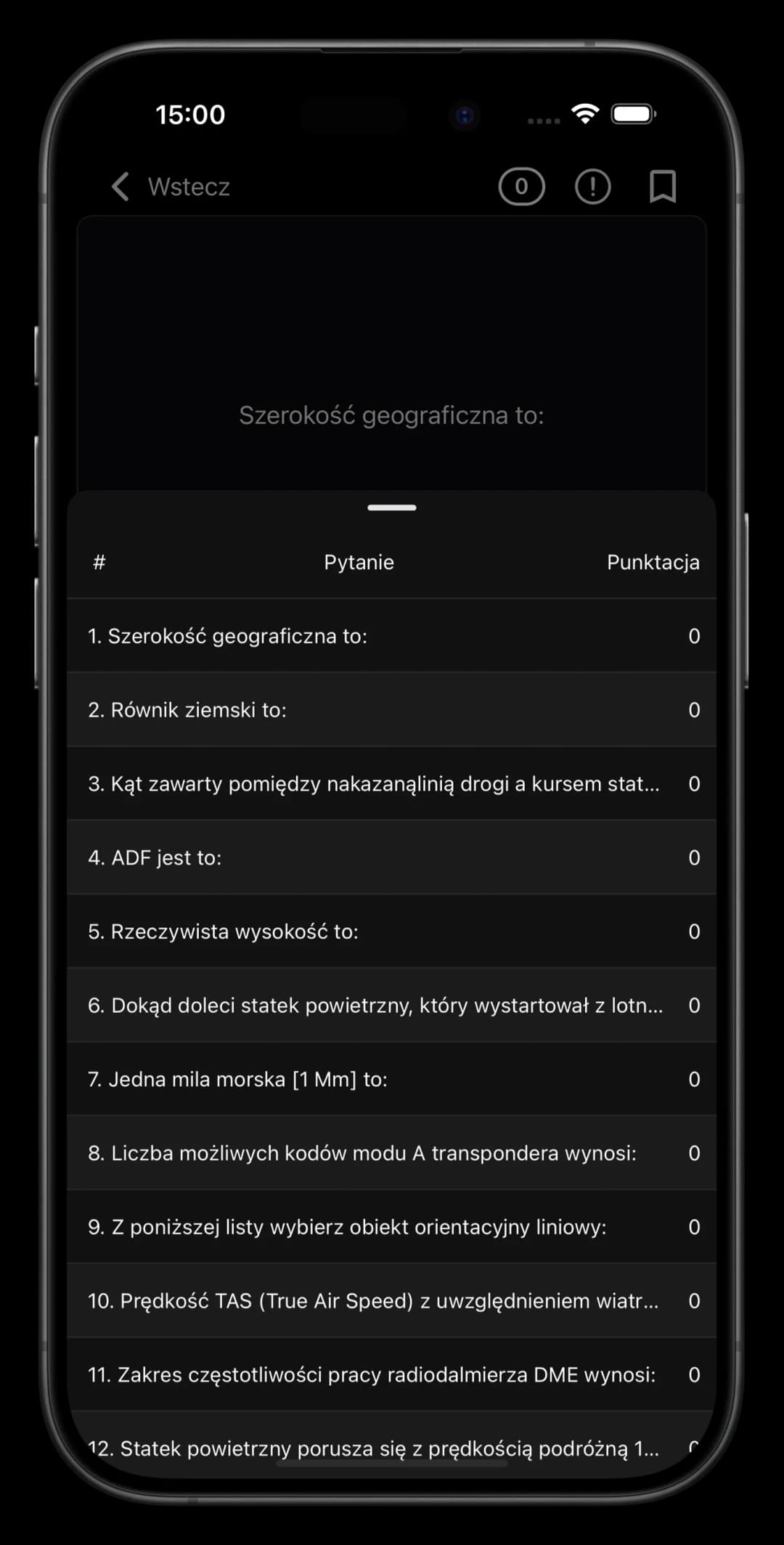Image resolution: width=784 pixels, height=1545 pixels.
Task: Select question 1 Szerokość geograficzna to
Action: (x=391, y=636)
